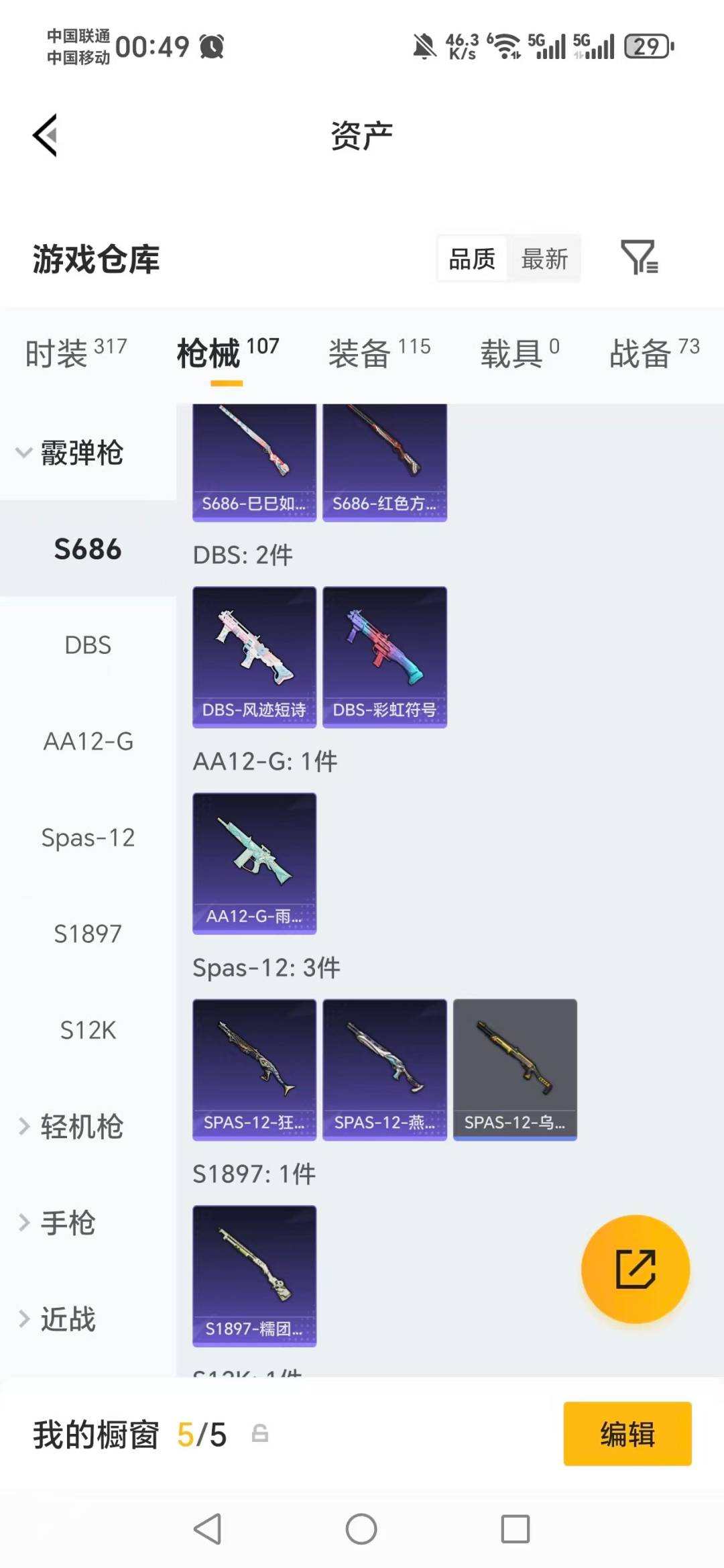Open the S1897-糯团 skin
Image resolution: width=724 pixels, height=1568 pixels.
click(254, 1274)
